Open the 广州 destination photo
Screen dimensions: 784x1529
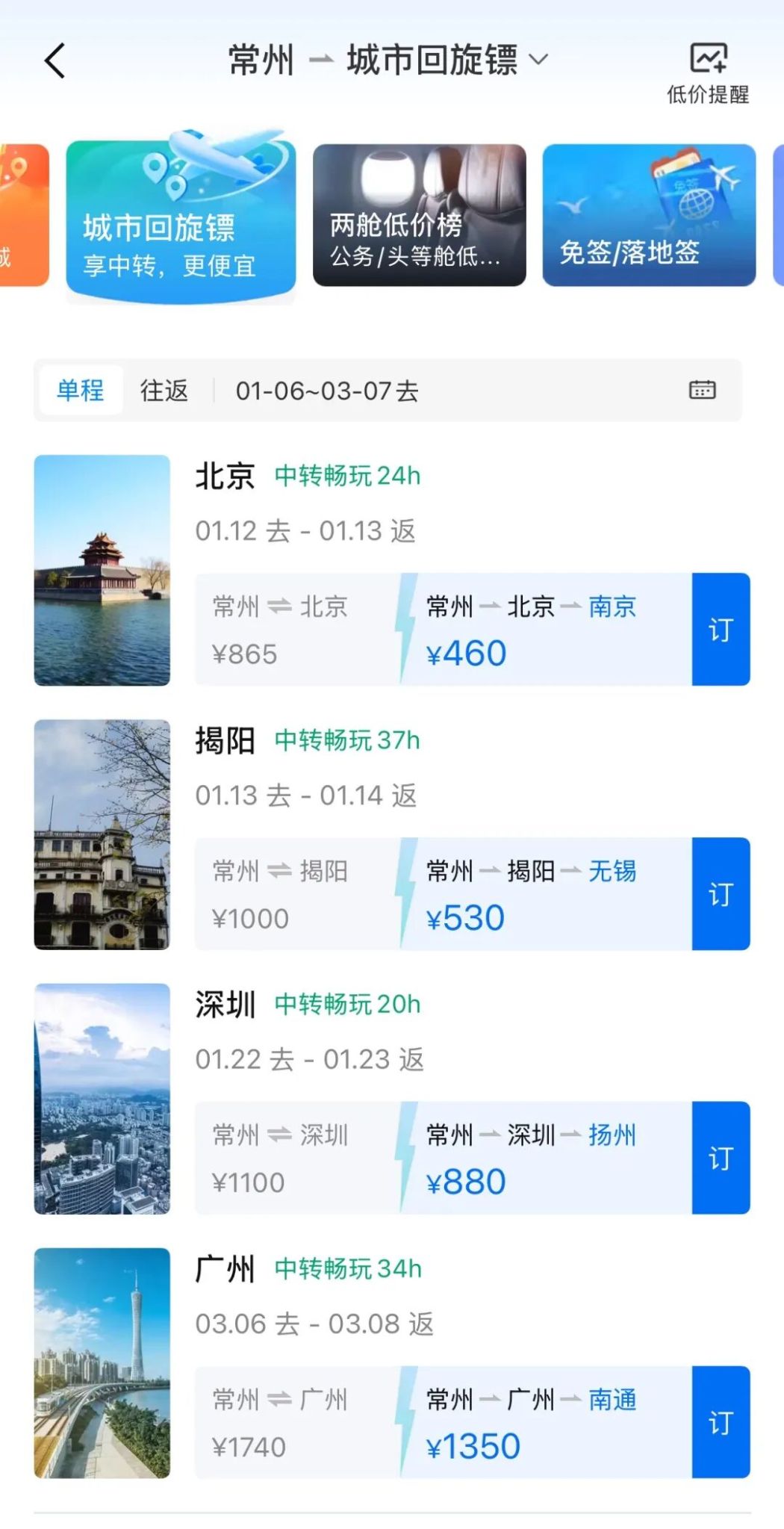click(102, 1363)
